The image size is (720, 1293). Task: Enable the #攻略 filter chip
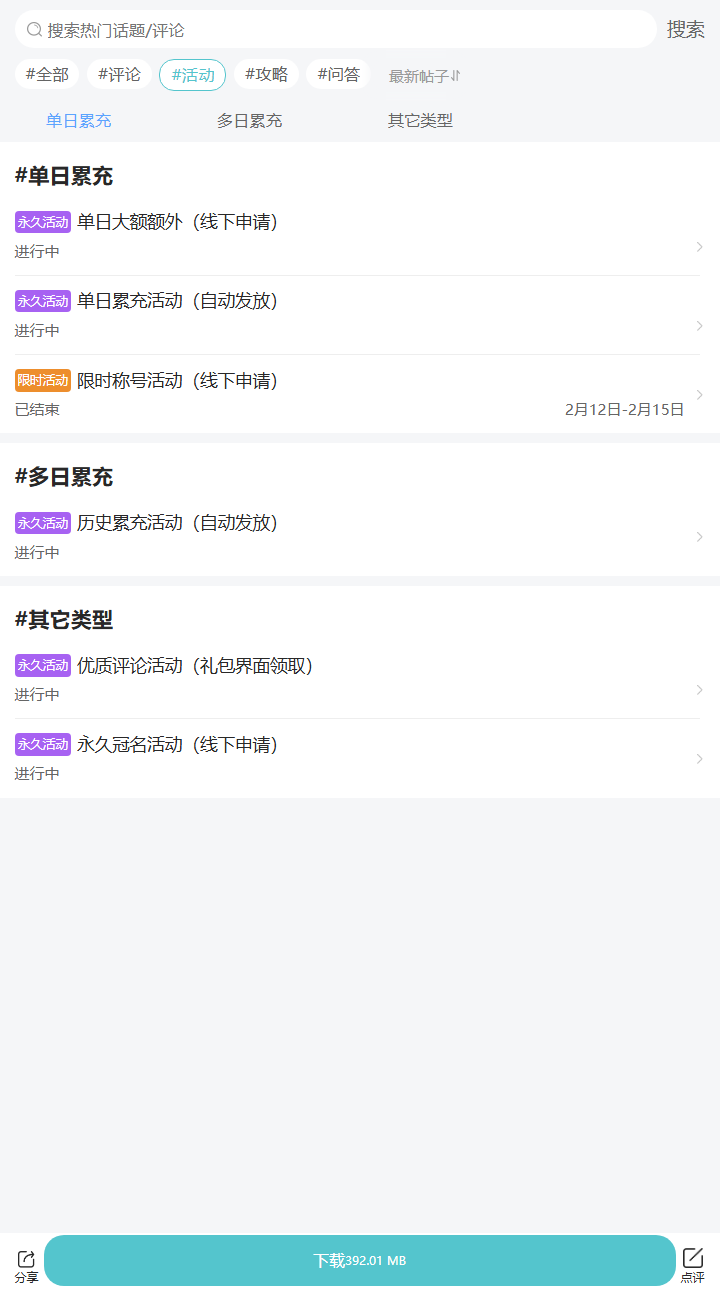[x=265, y=74]
